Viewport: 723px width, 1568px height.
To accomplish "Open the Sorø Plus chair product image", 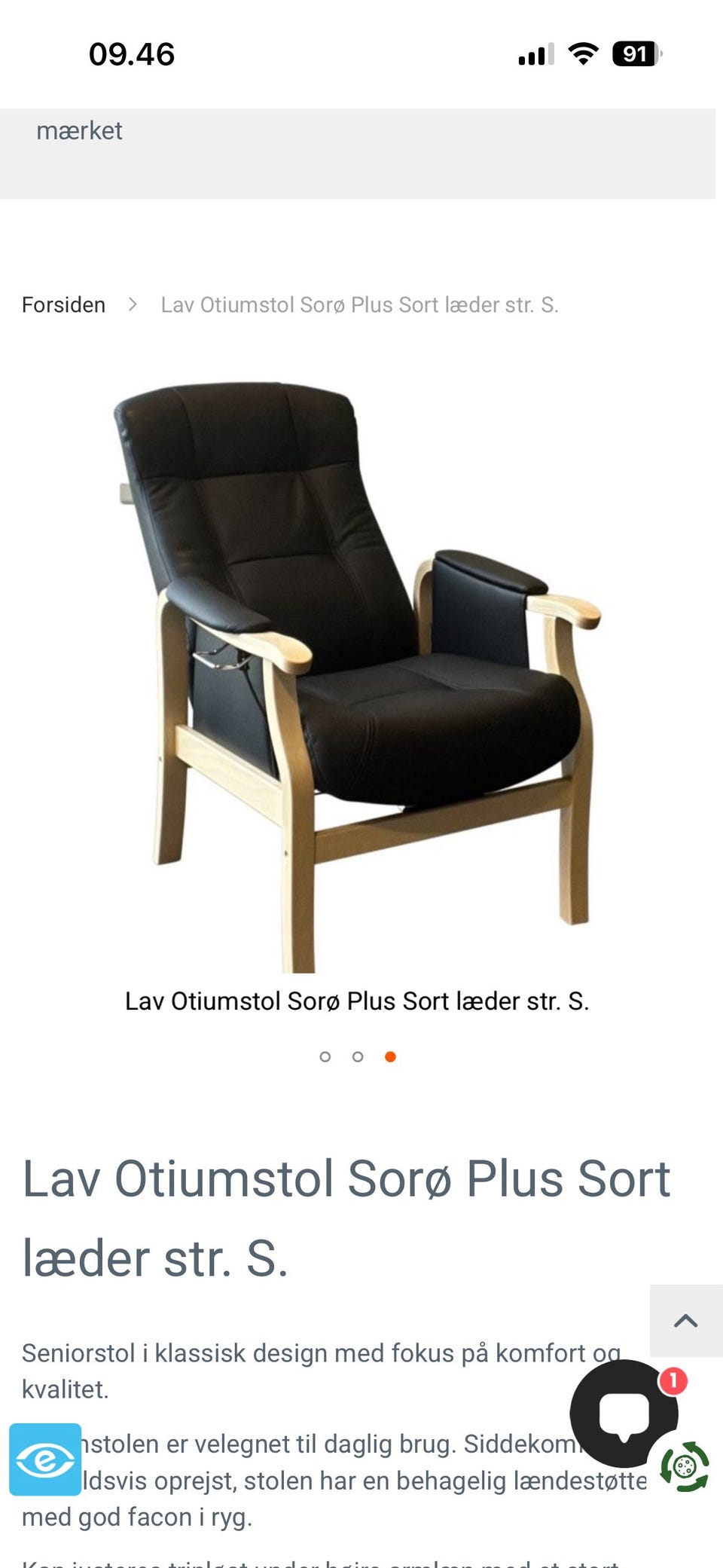I will [358, 676].
